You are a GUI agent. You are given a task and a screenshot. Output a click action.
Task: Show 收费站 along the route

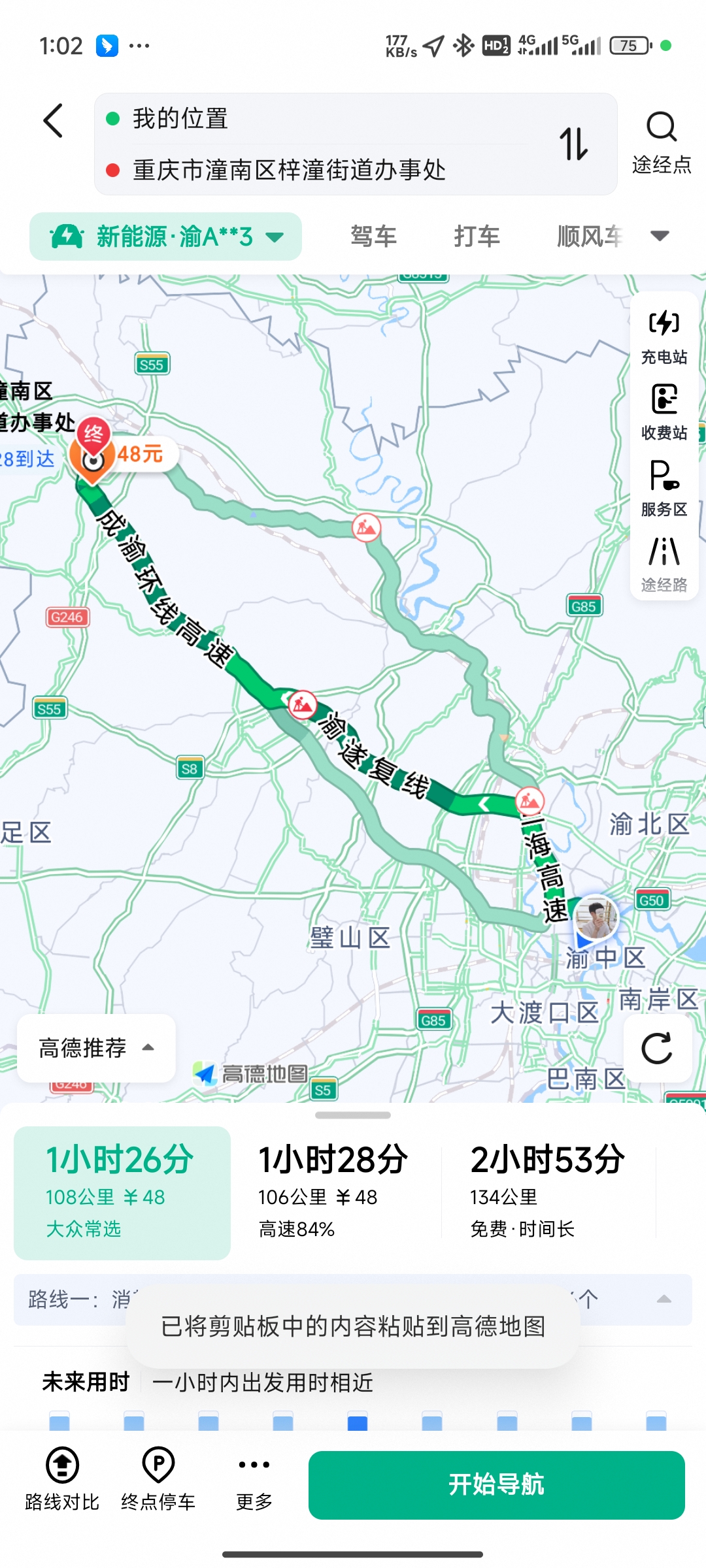tap(664, 413)
